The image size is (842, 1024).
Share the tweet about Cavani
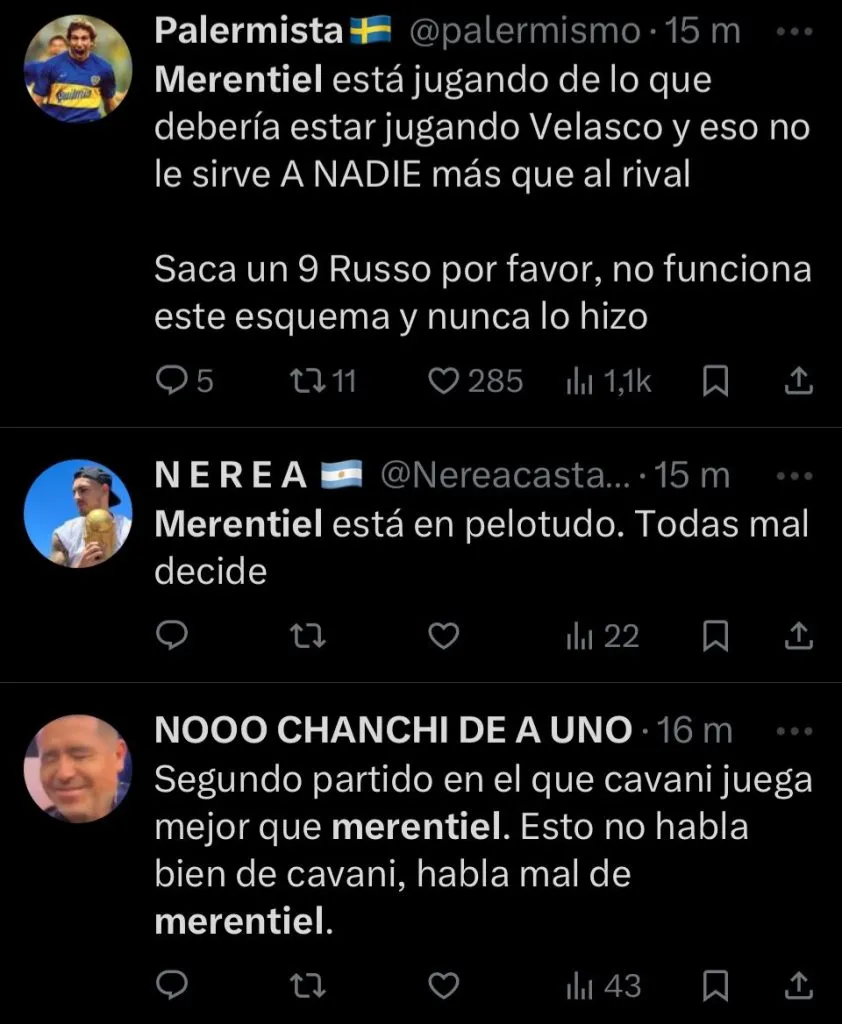(x=797, y=985)
